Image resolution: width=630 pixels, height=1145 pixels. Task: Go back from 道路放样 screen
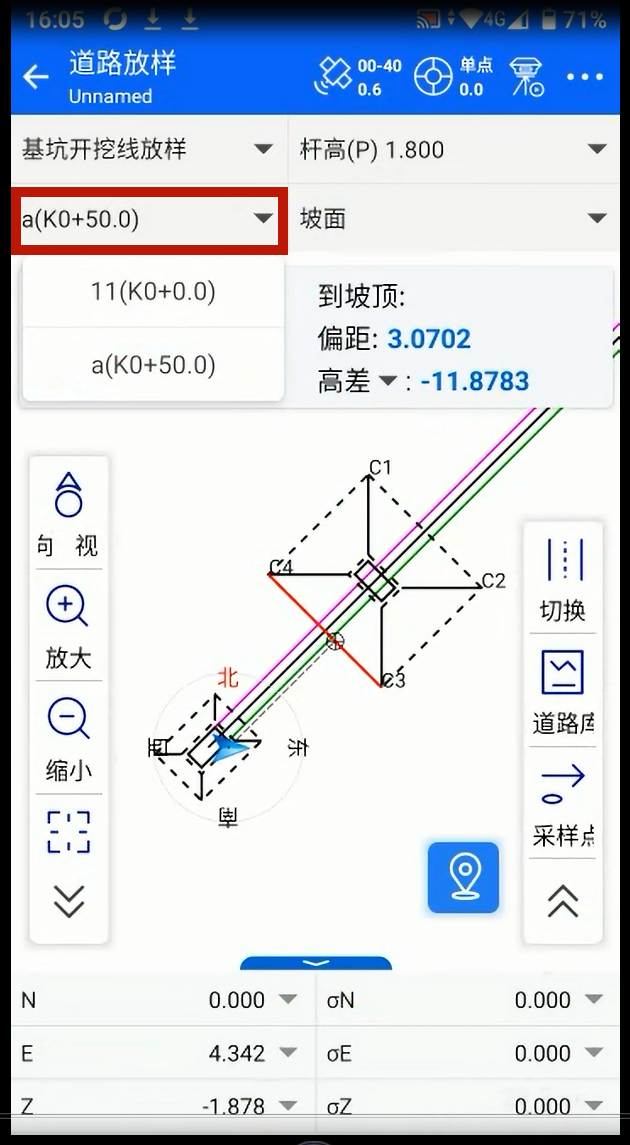36,77
